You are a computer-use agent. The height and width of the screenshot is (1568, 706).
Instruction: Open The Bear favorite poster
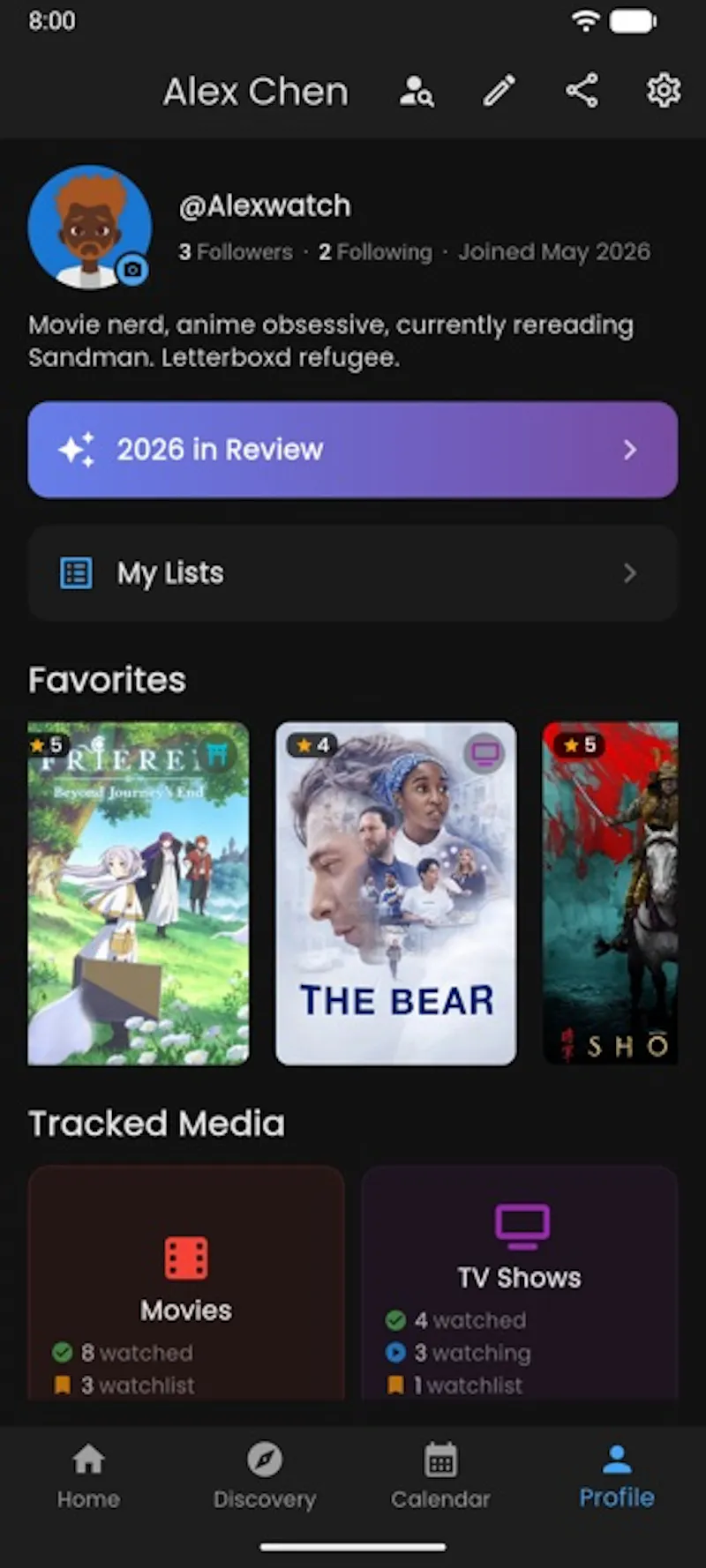pyautogui.click(x=396, y=893)
